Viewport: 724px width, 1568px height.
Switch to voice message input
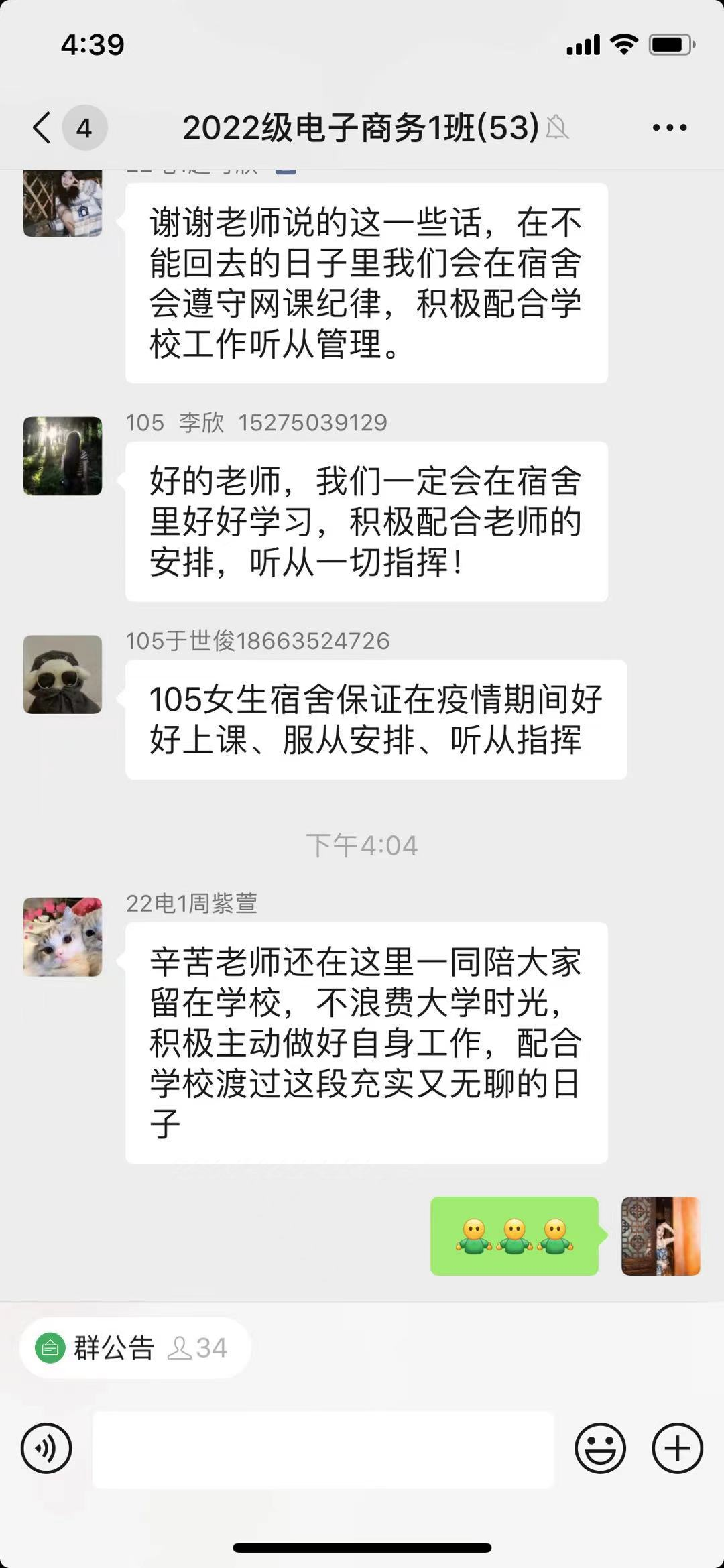coord(46,1448)
